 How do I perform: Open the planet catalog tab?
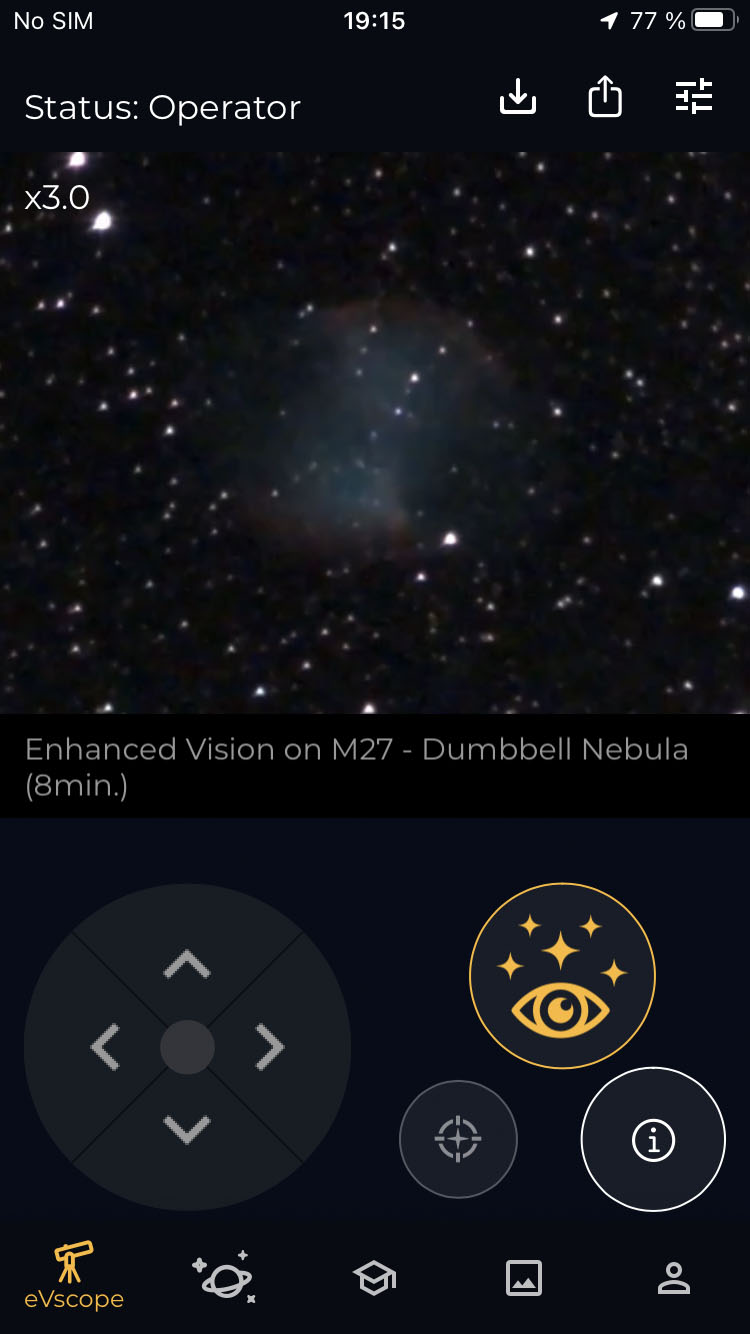[224, 1276]
